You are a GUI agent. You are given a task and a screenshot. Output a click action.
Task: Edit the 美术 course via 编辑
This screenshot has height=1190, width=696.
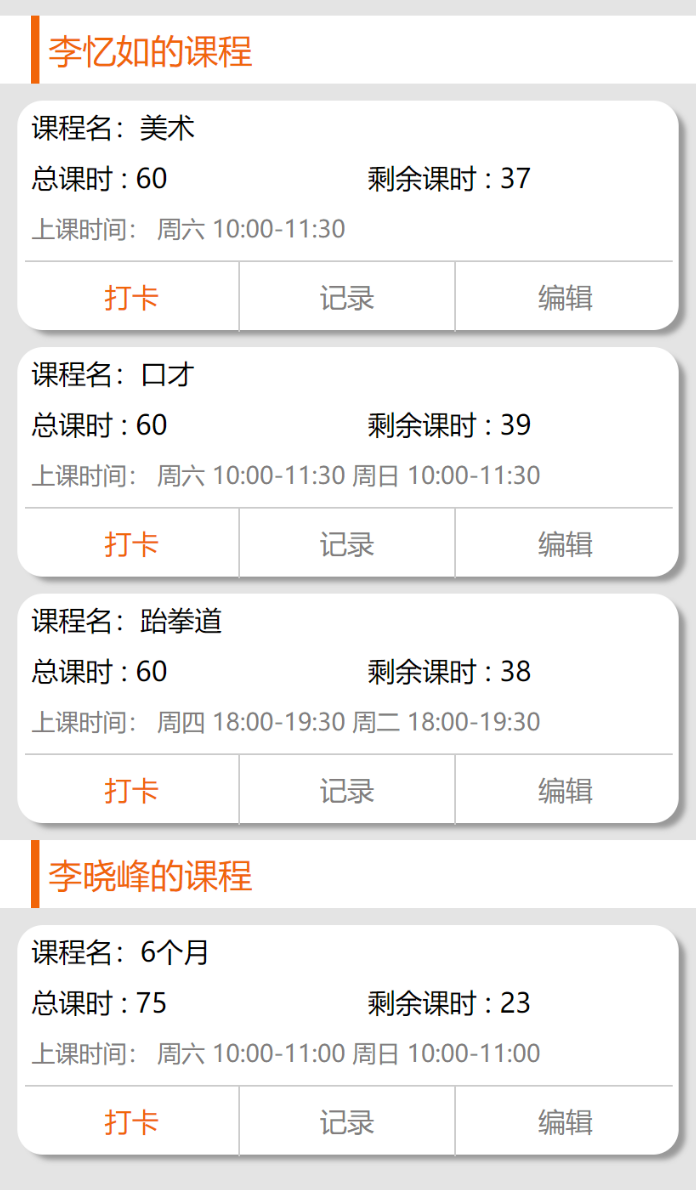[565, 297]
